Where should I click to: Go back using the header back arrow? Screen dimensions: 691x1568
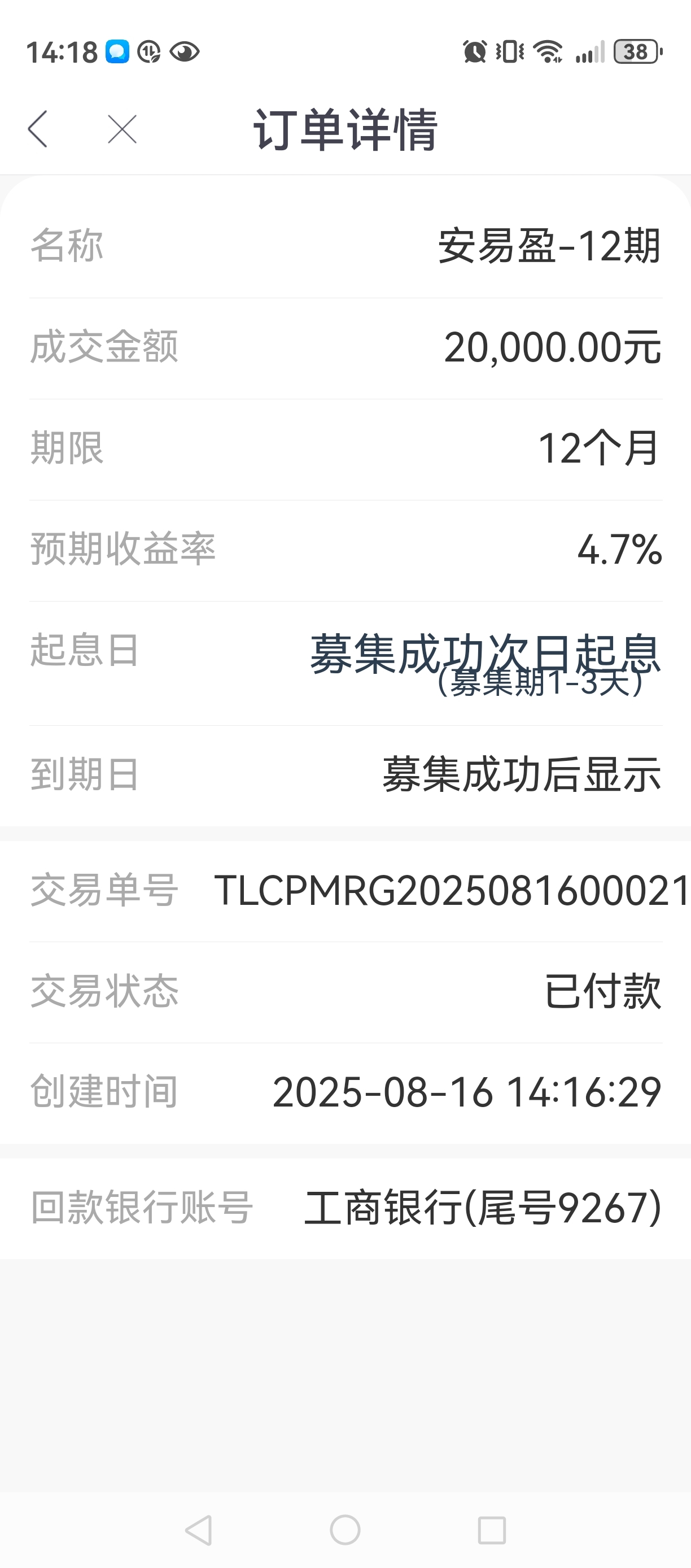[38, 129]
